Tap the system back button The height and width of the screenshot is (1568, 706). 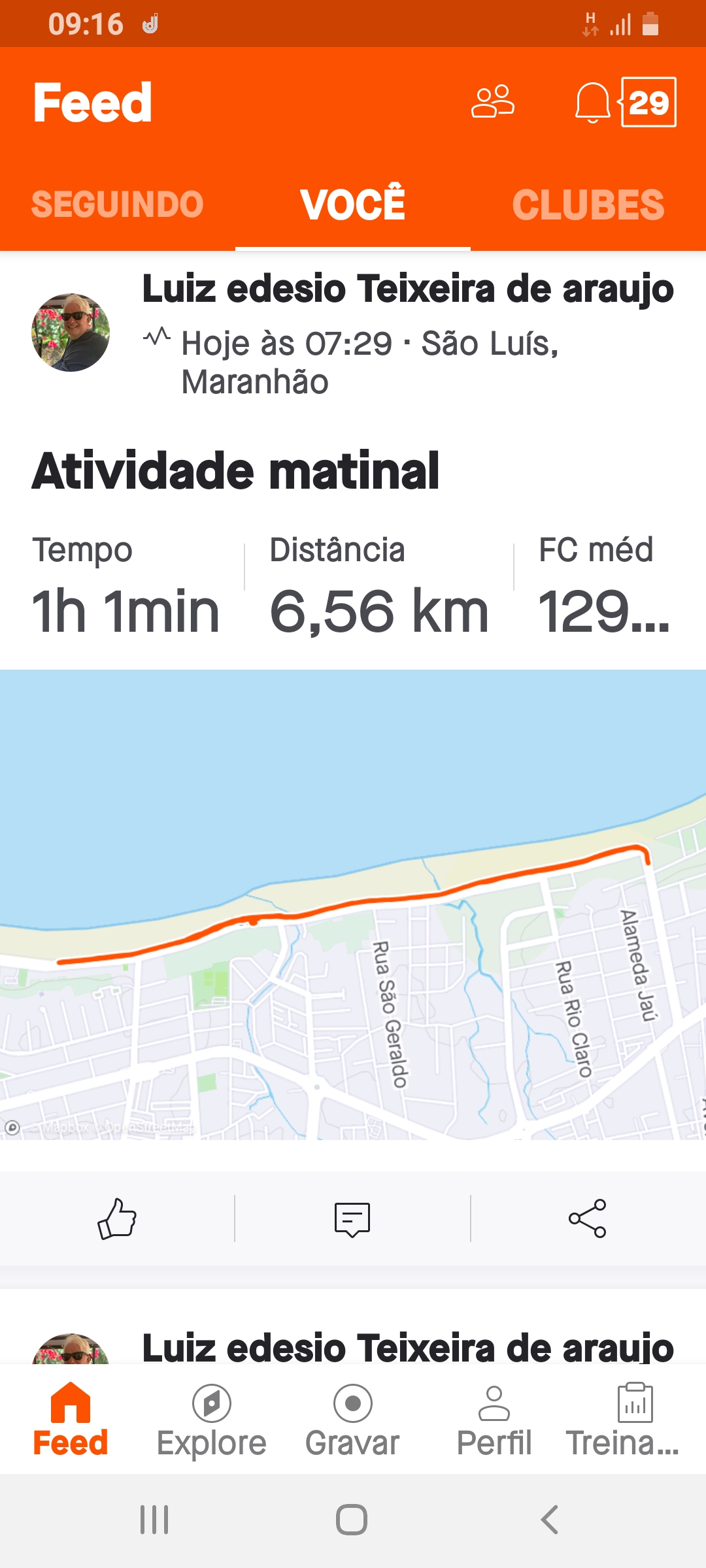(x=550, y=1520)
